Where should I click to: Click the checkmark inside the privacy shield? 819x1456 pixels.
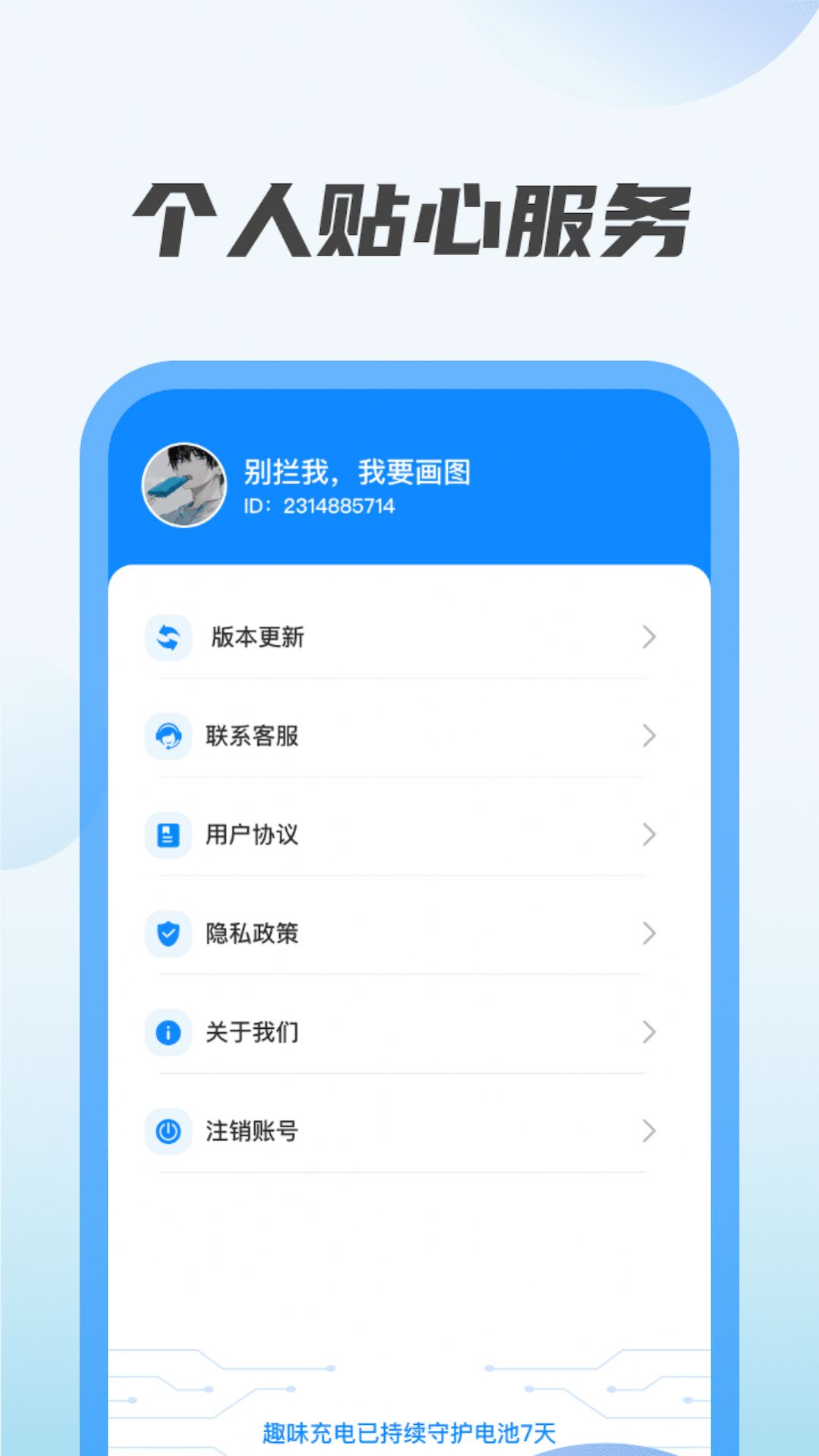pyautogui.click(x=168, y=934)
